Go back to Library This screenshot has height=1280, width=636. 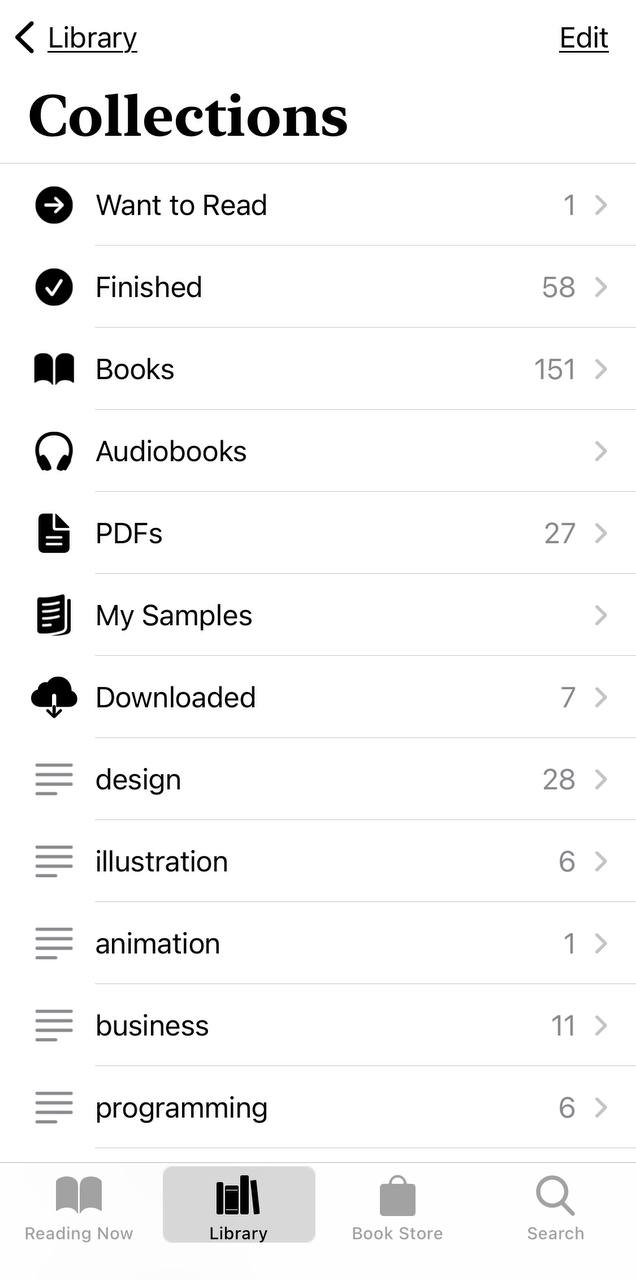(76, 38)
